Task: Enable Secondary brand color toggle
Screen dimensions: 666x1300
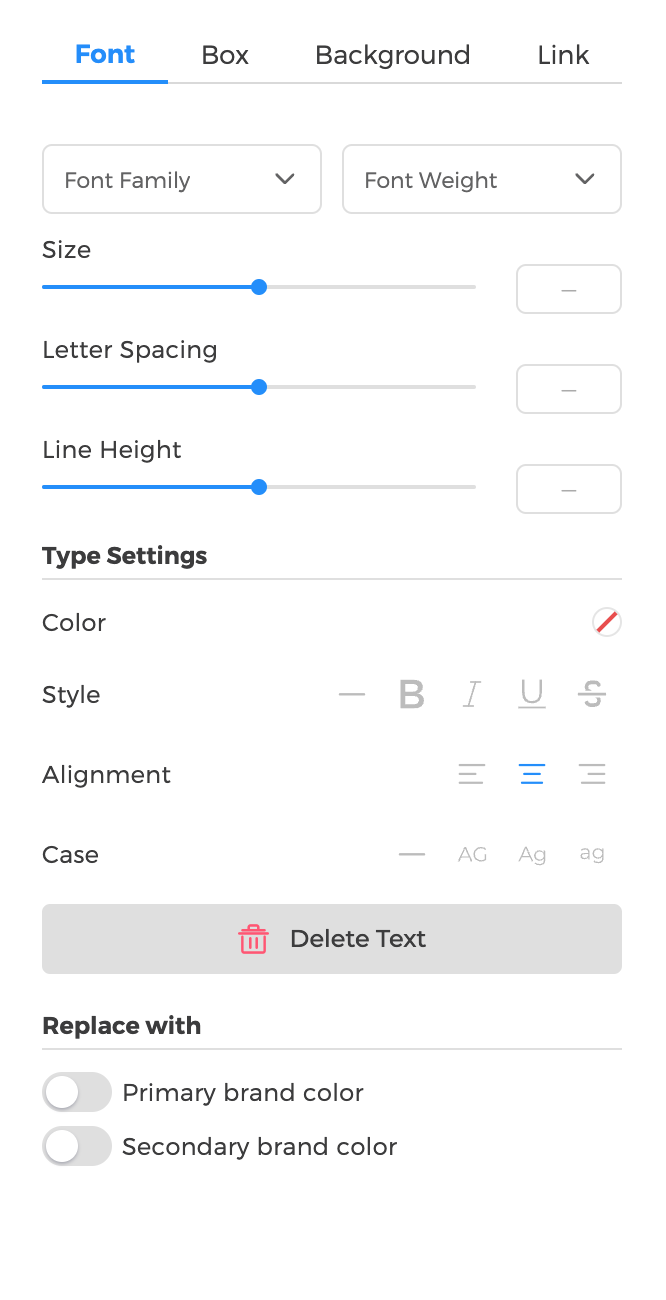Action: (77, 1146)
